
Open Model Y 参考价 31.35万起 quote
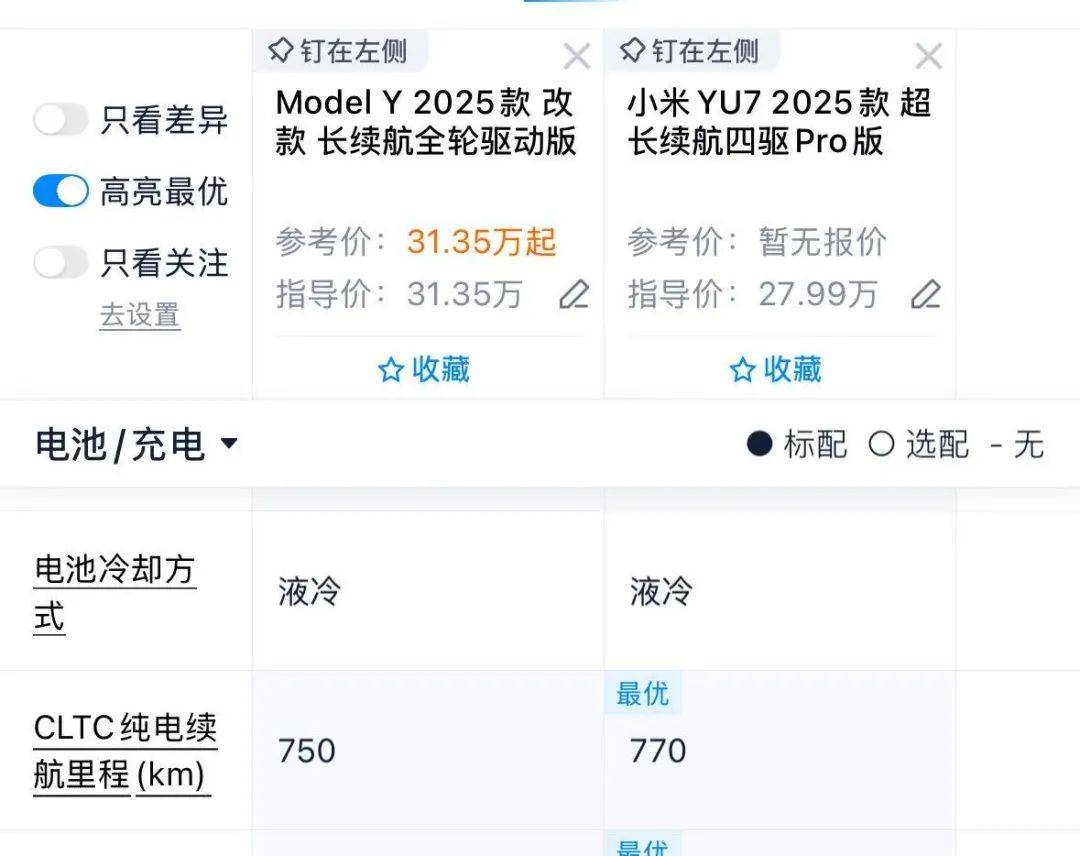click(481, 242)
